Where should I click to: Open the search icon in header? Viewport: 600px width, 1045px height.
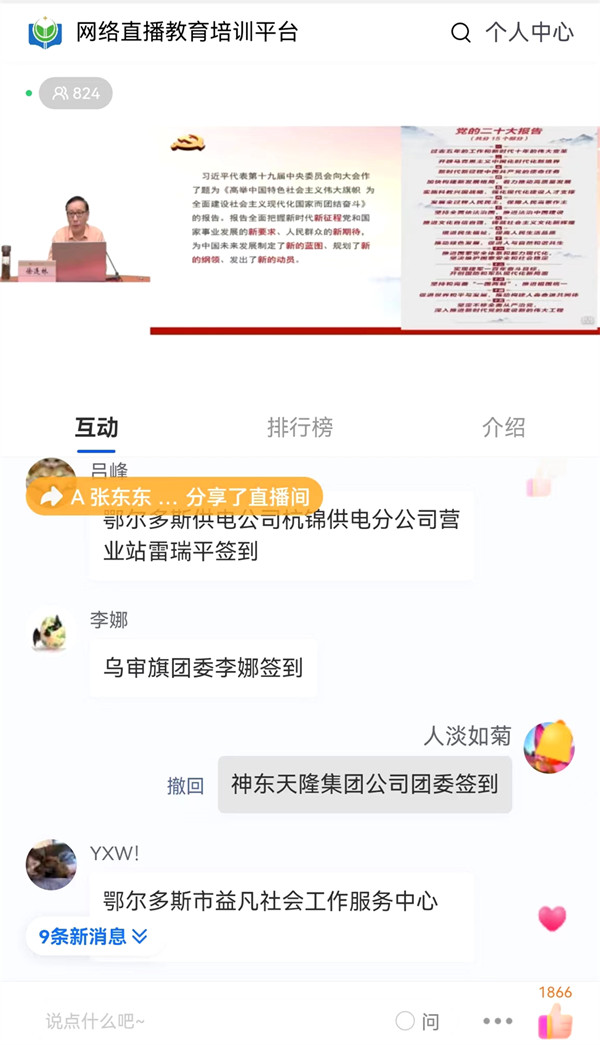[x=461, y=33]
